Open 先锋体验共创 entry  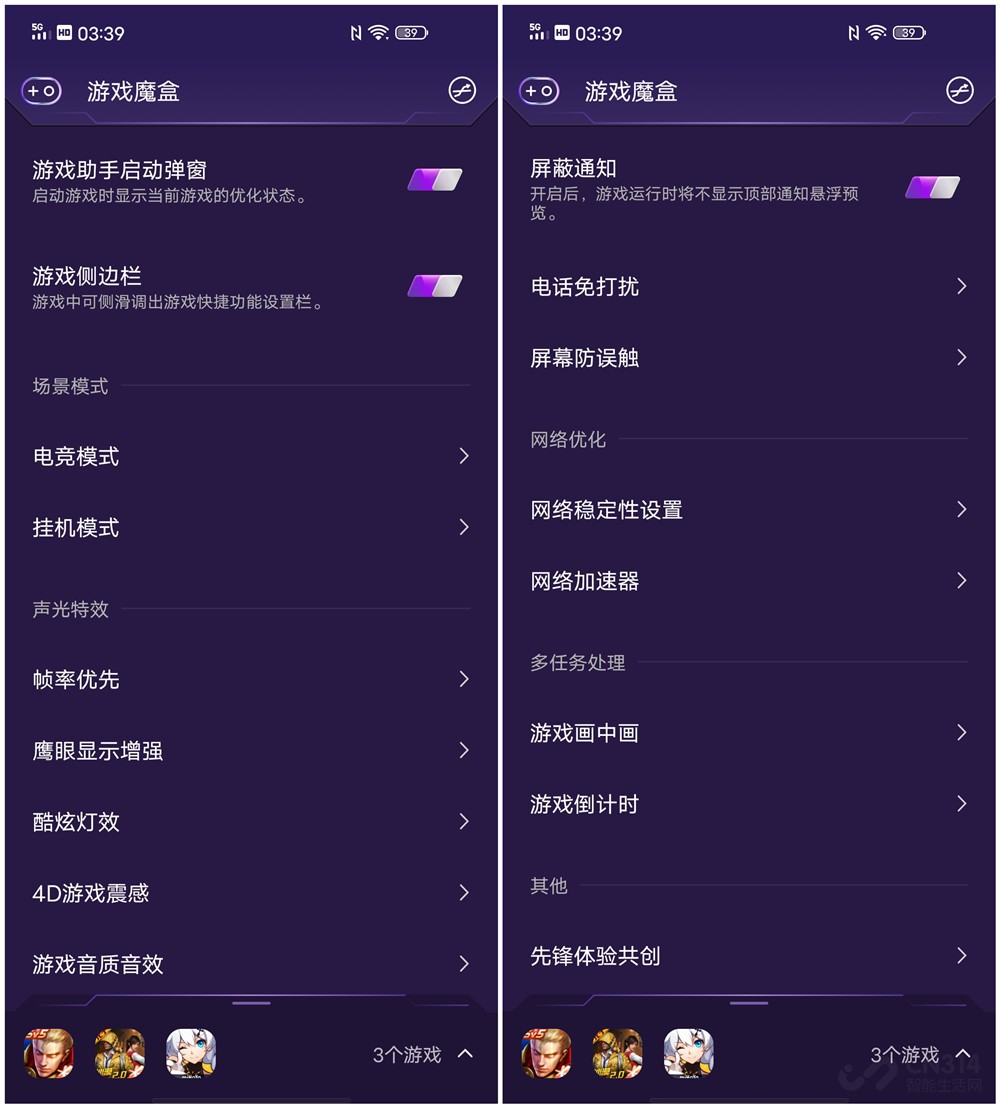(x=748, y=955)
